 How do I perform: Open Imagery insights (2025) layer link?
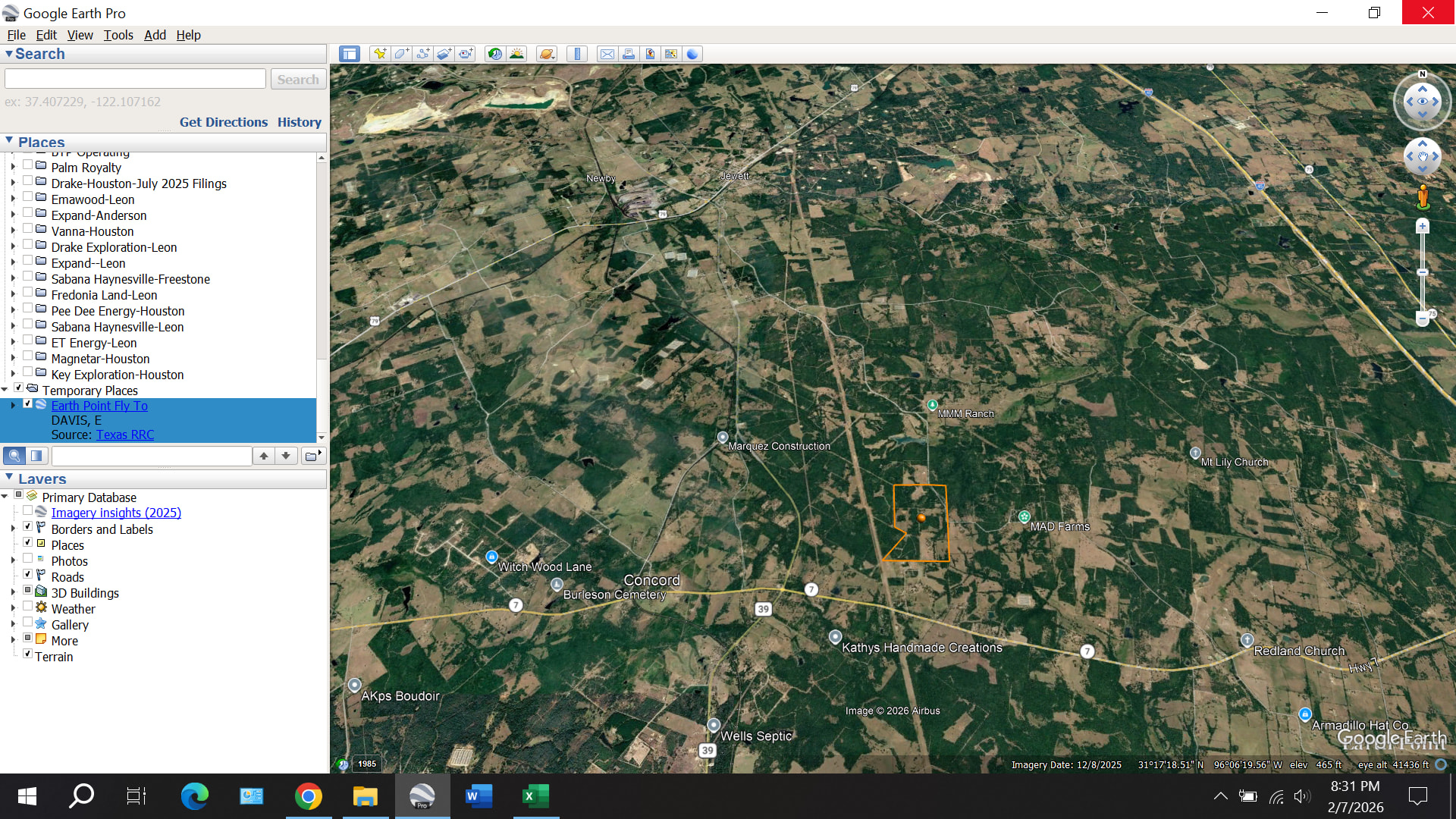116,513
